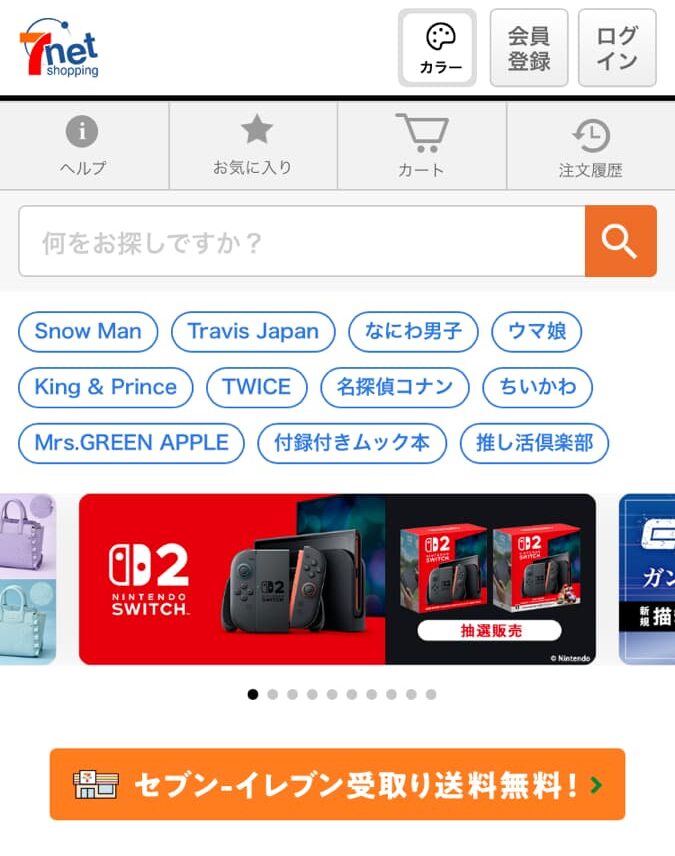Open the カート shopping cart
Screen dimensions: 675x856
[421, 146]
